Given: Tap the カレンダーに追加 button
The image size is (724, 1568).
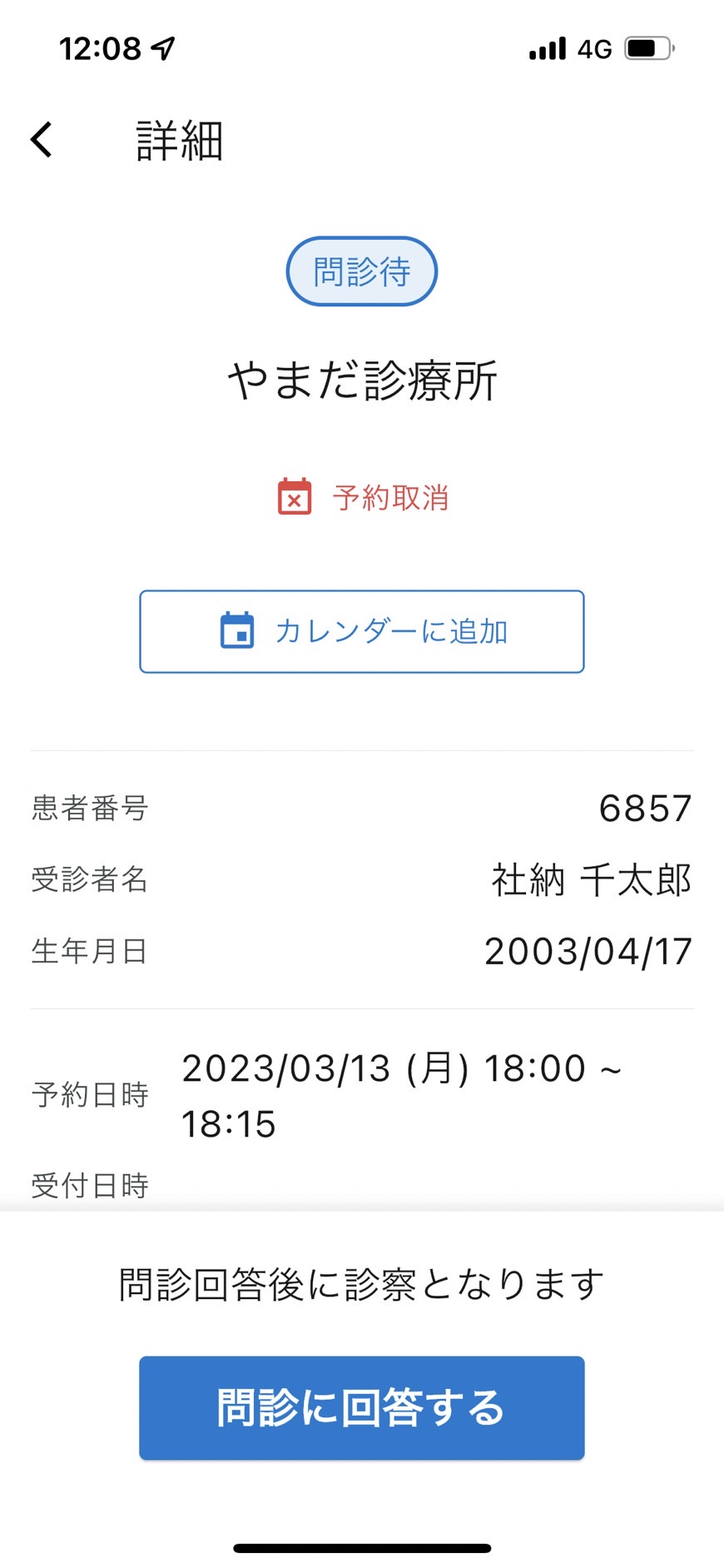Looking at the screenshot, I should (x=362, y=631).
